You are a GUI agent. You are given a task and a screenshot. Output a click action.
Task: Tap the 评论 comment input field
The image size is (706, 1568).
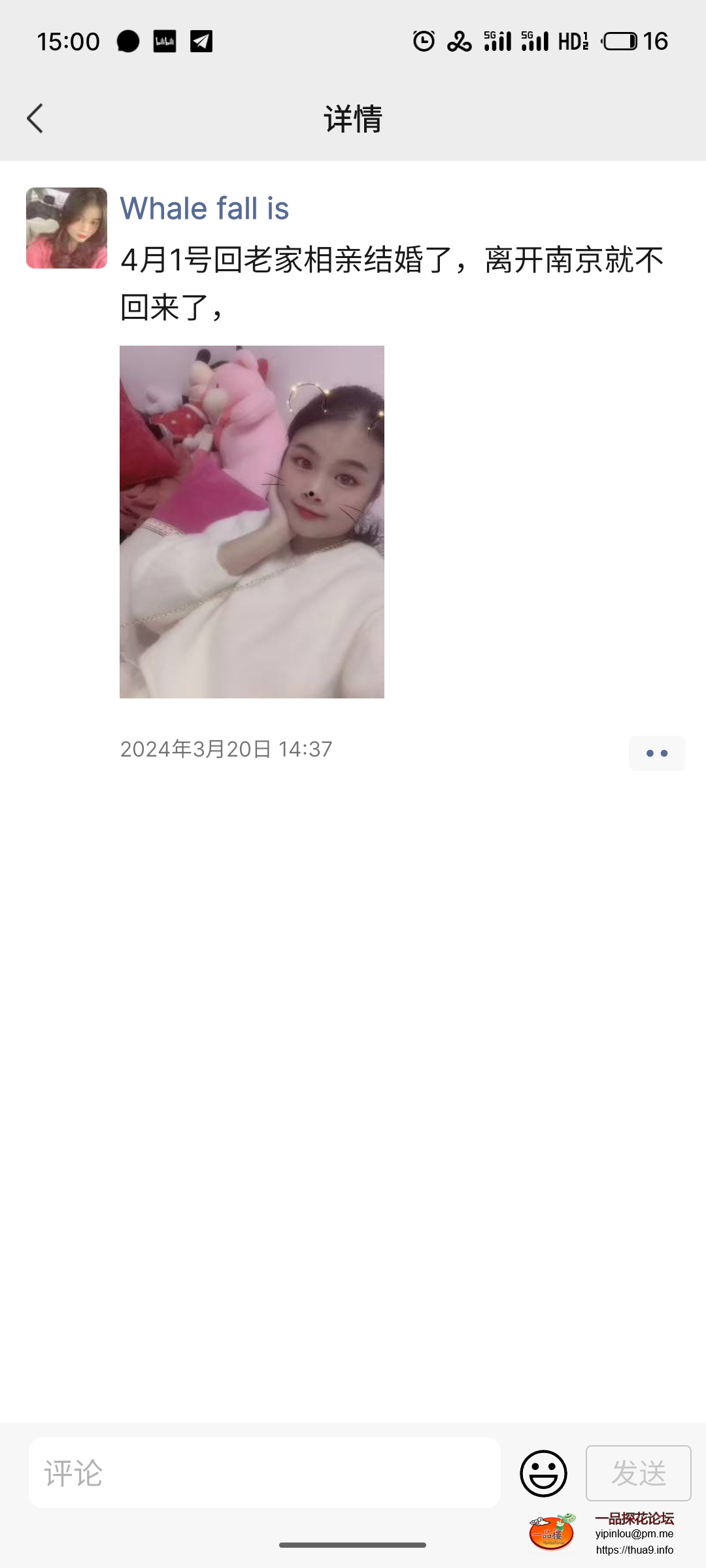click(x=261, y=1472)
